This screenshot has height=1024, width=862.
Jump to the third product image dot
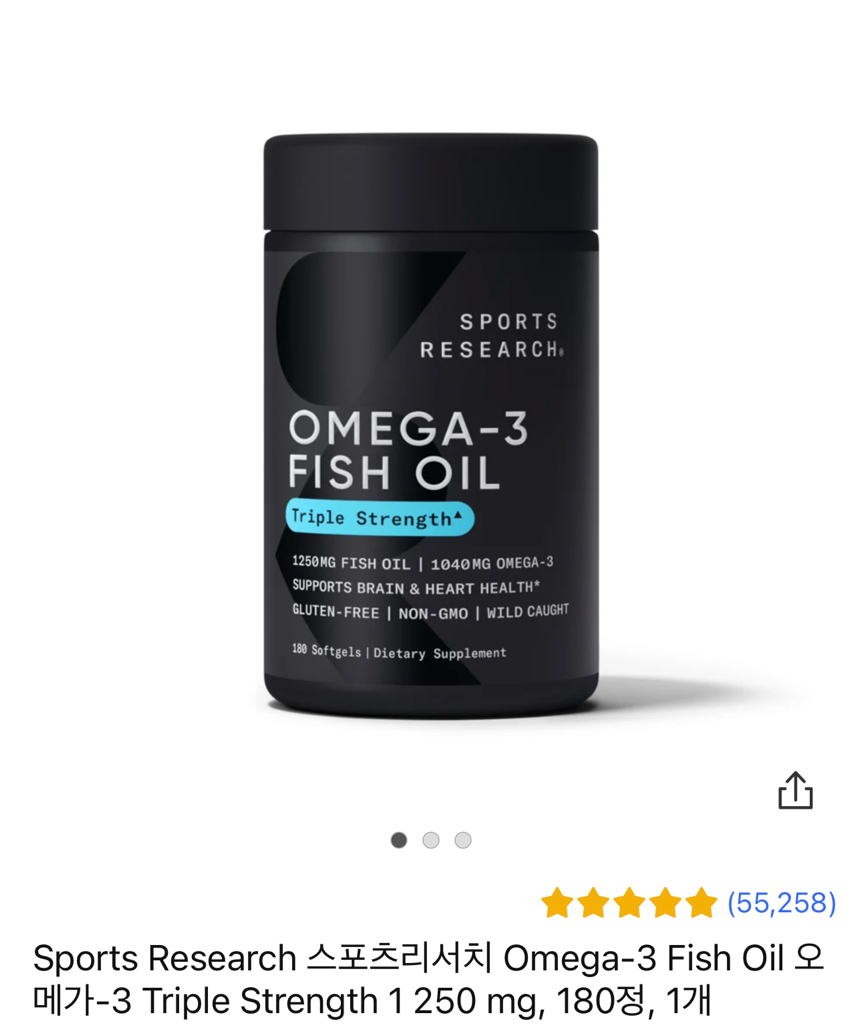pyautogui.click(x=463, y=840)
